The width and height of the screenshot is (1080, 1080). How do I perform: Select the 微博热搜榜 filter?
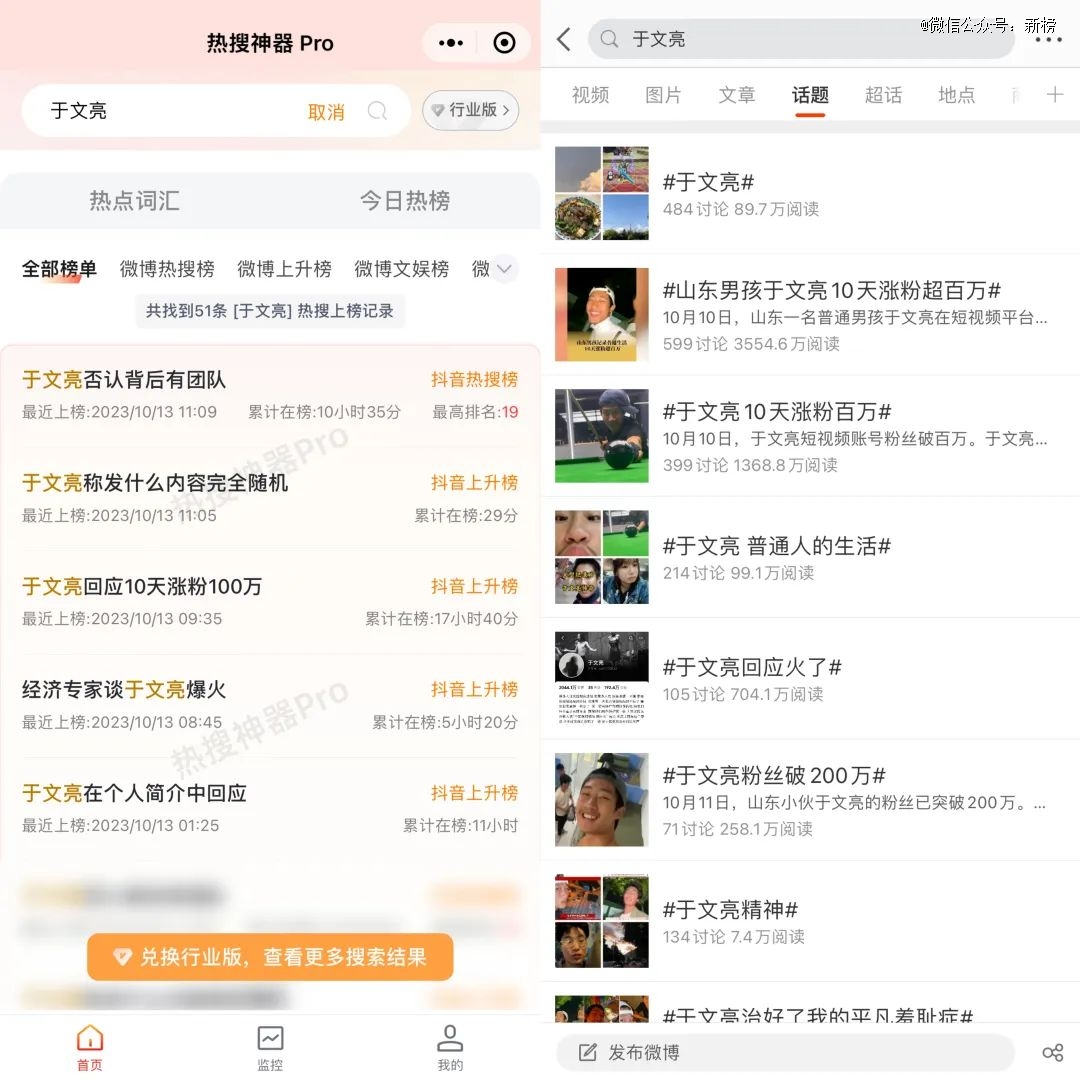167,269
